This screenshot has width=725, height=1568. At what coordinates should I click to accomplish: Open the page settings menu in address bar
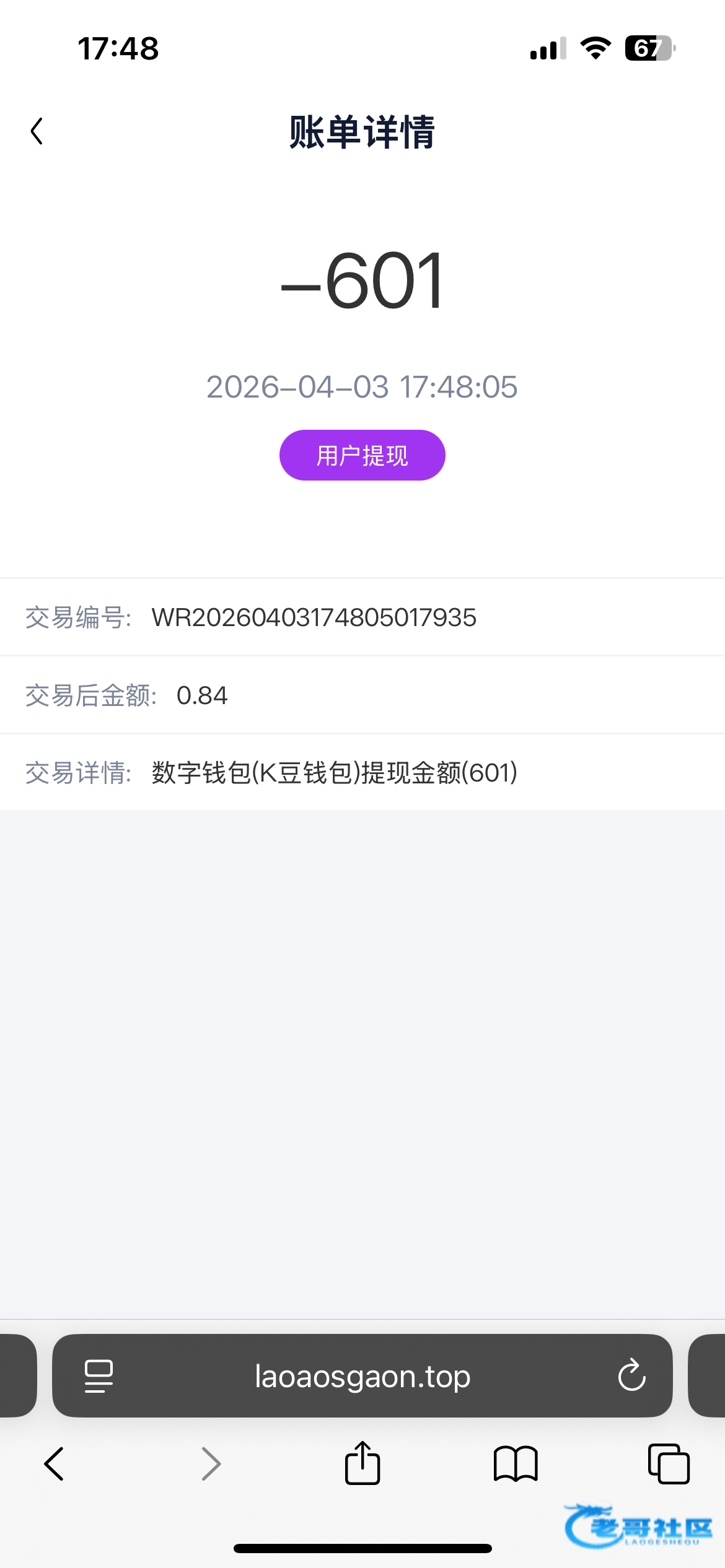[x=99, y=1376]
